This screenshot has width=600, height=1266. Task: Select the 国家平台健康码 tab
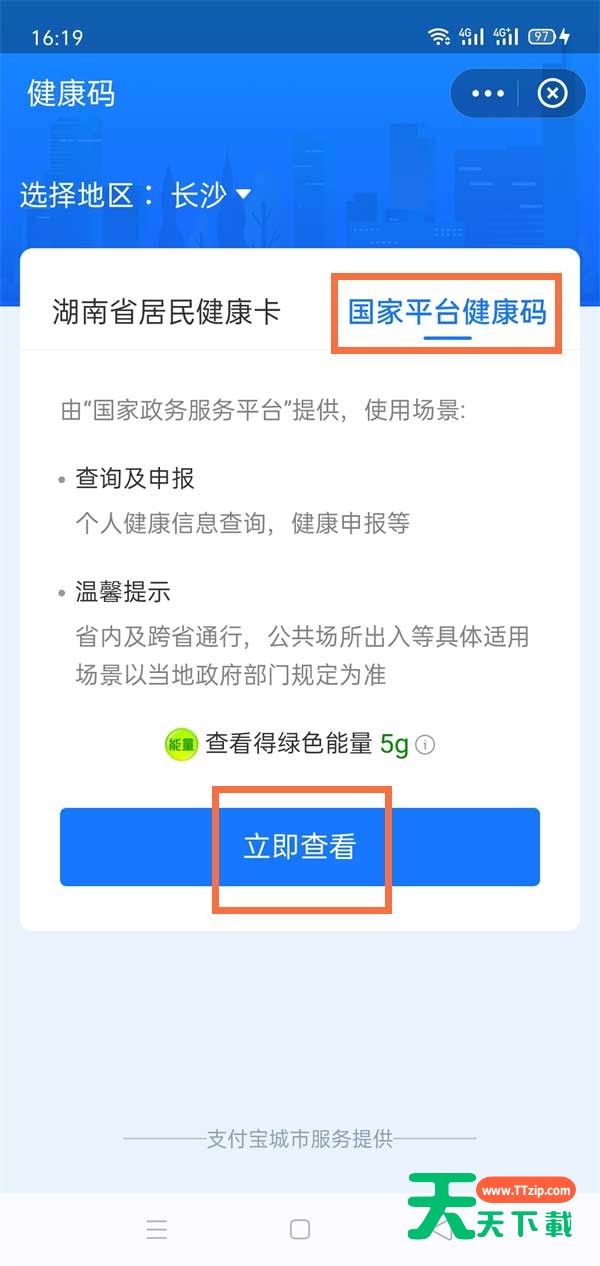click(x=447, y=311)
